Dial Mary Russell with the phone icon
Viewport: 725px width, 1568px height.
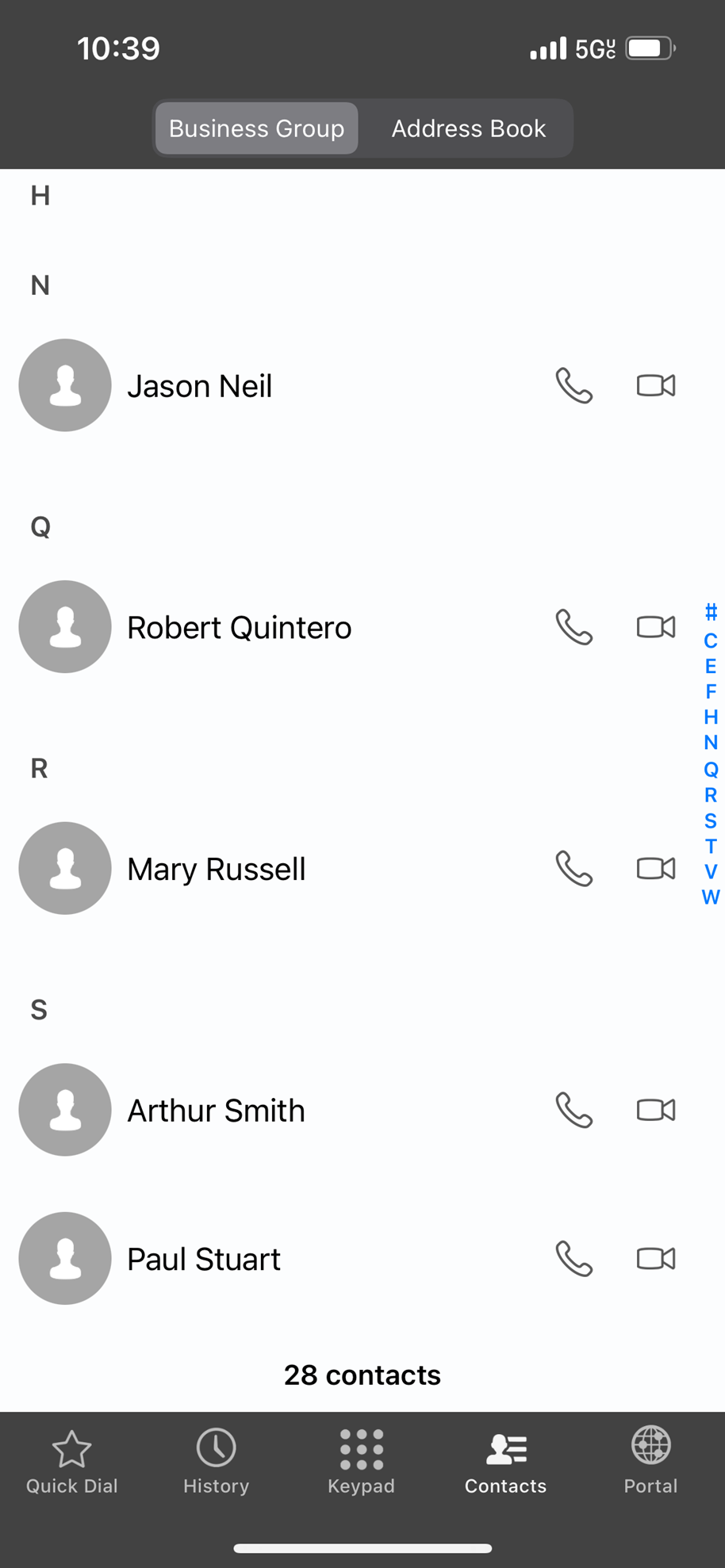(573, 869)
